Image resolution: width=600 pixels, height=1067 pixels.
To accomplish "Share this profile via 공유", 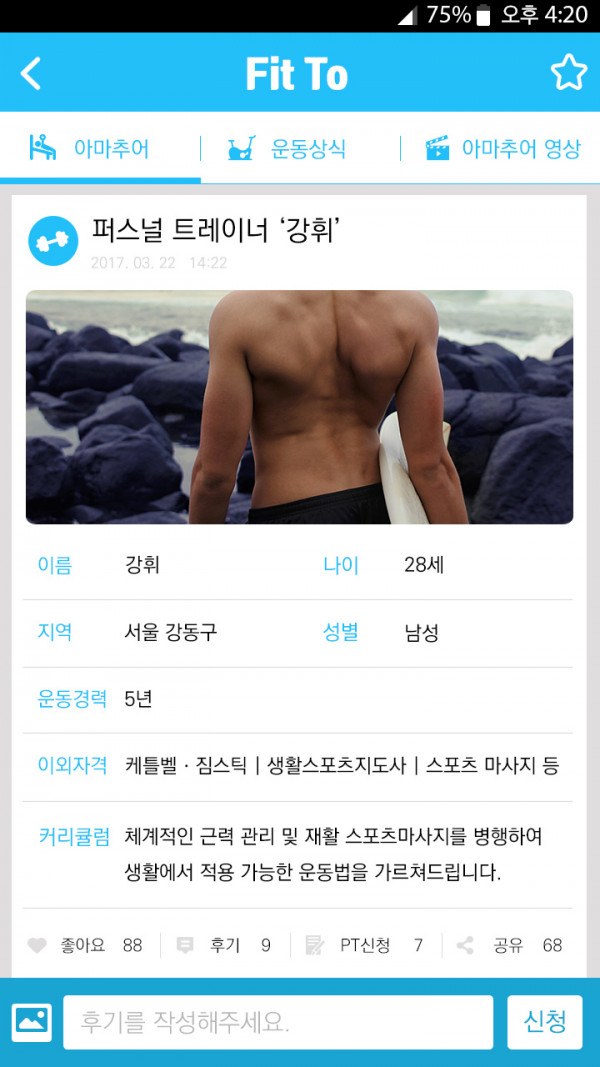I will tap(508, 945).
